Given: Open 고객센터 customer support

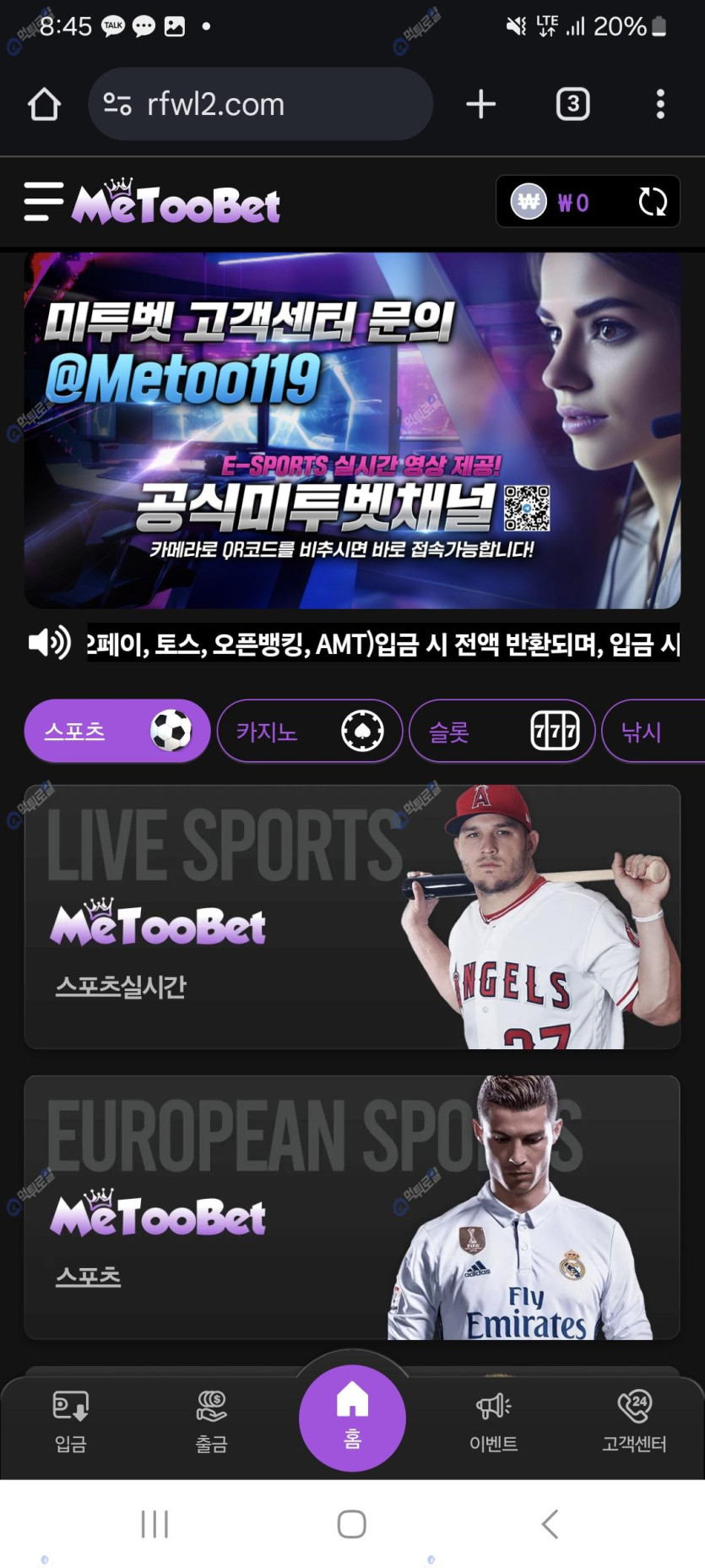Looking at the screenshot, I should 634,1421.
